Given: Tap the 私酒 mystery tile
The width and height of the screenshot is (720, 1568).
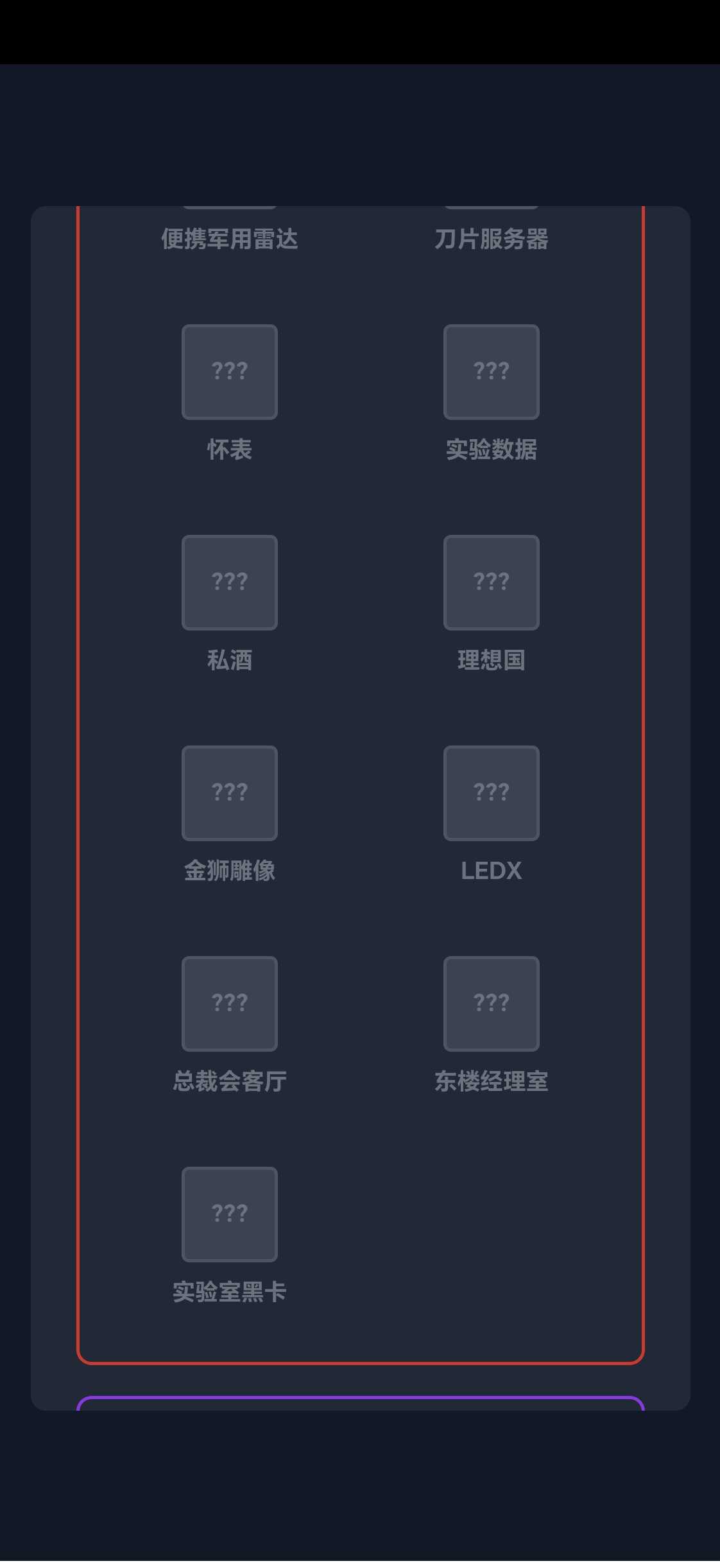Looking at the screenshot, I should [230, 582].
